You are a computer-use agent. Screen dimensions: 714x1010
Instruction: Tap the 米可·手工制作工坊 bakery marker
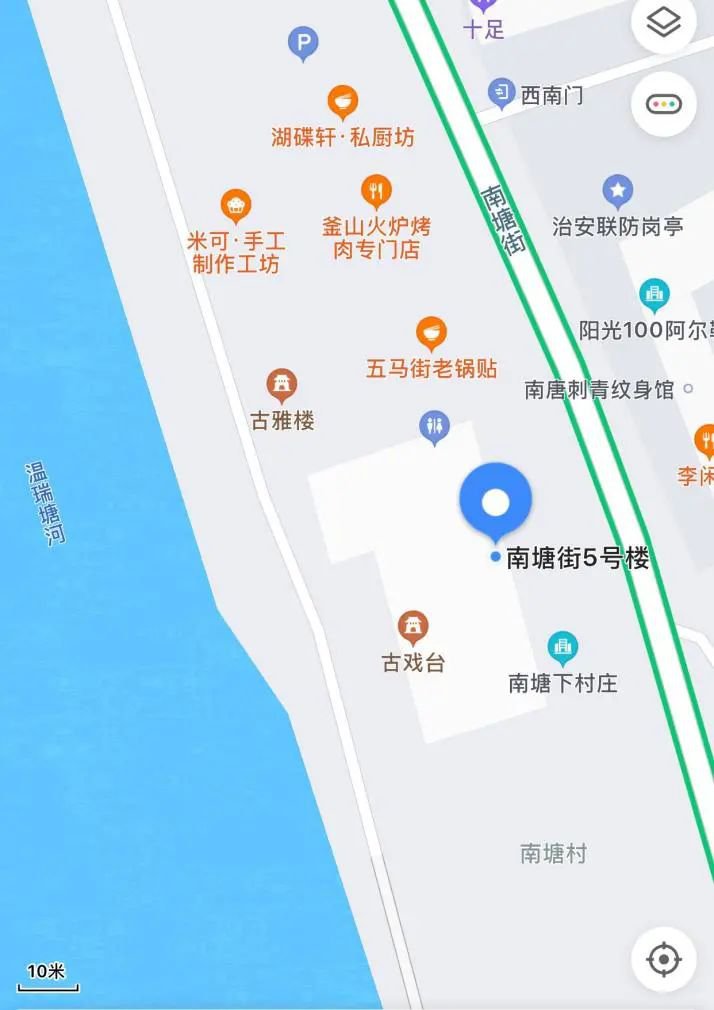click(x=236, y=206)
